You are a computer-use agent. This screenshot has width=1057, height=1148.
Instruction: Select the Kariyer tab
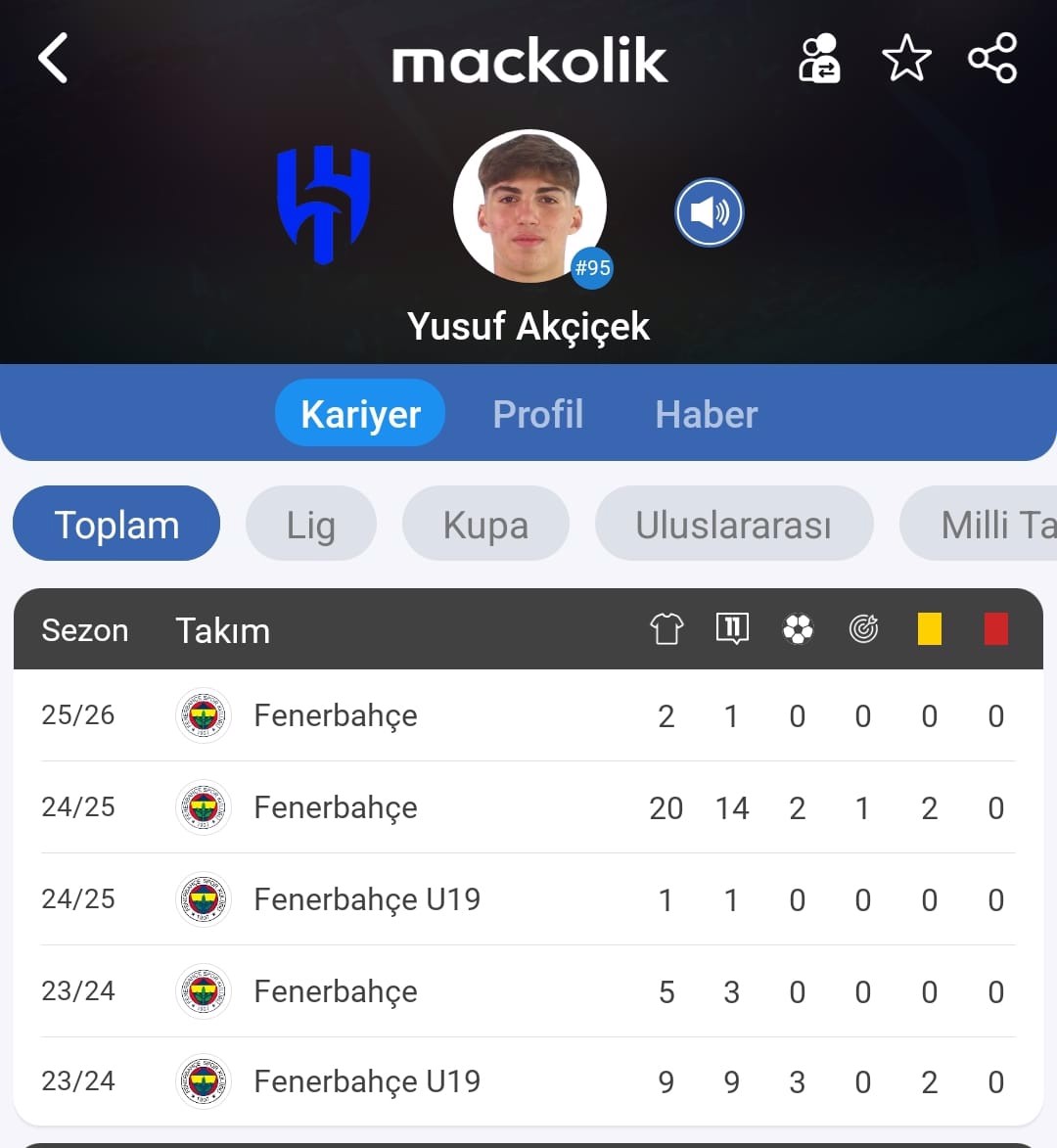pyautogui.click(x=360, y=414)
